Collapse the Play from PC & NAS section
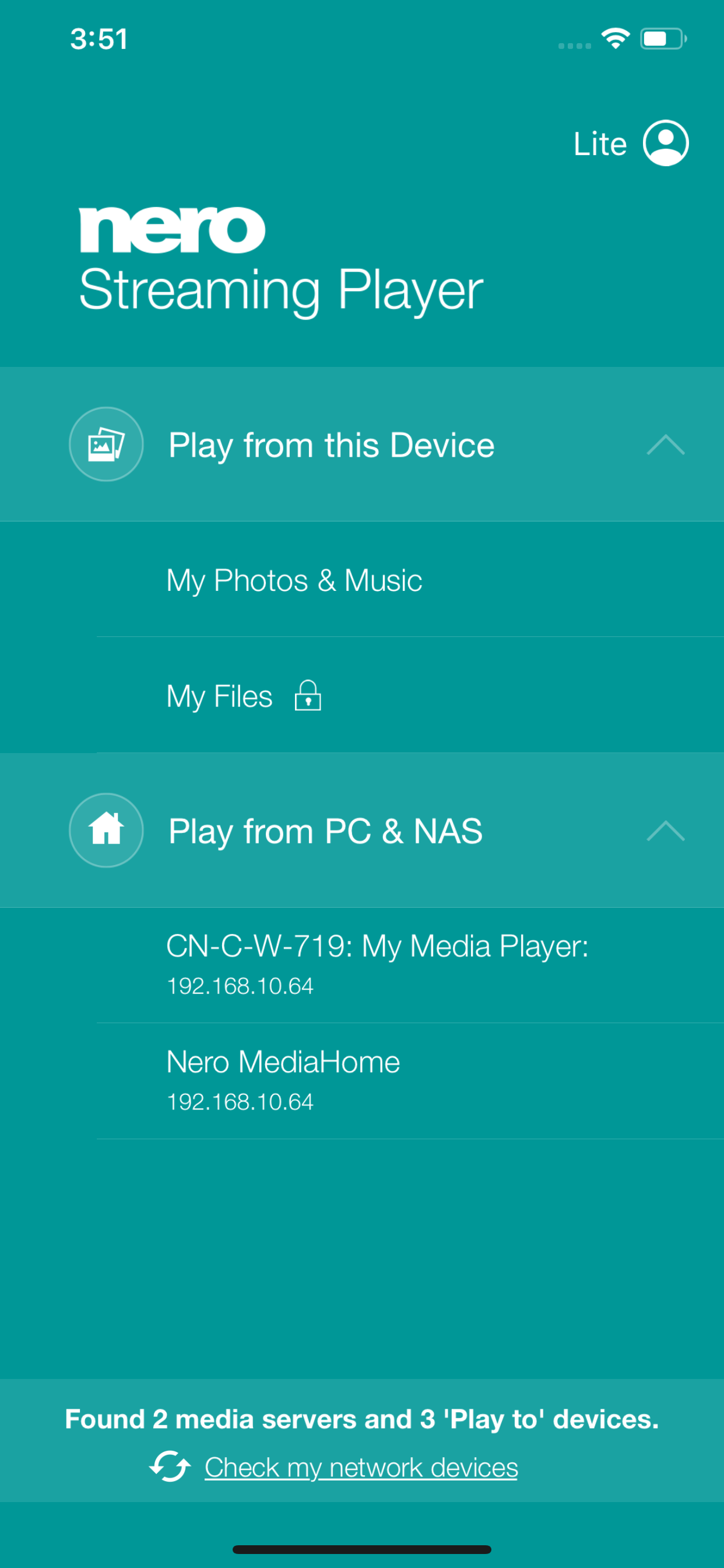 666,831
